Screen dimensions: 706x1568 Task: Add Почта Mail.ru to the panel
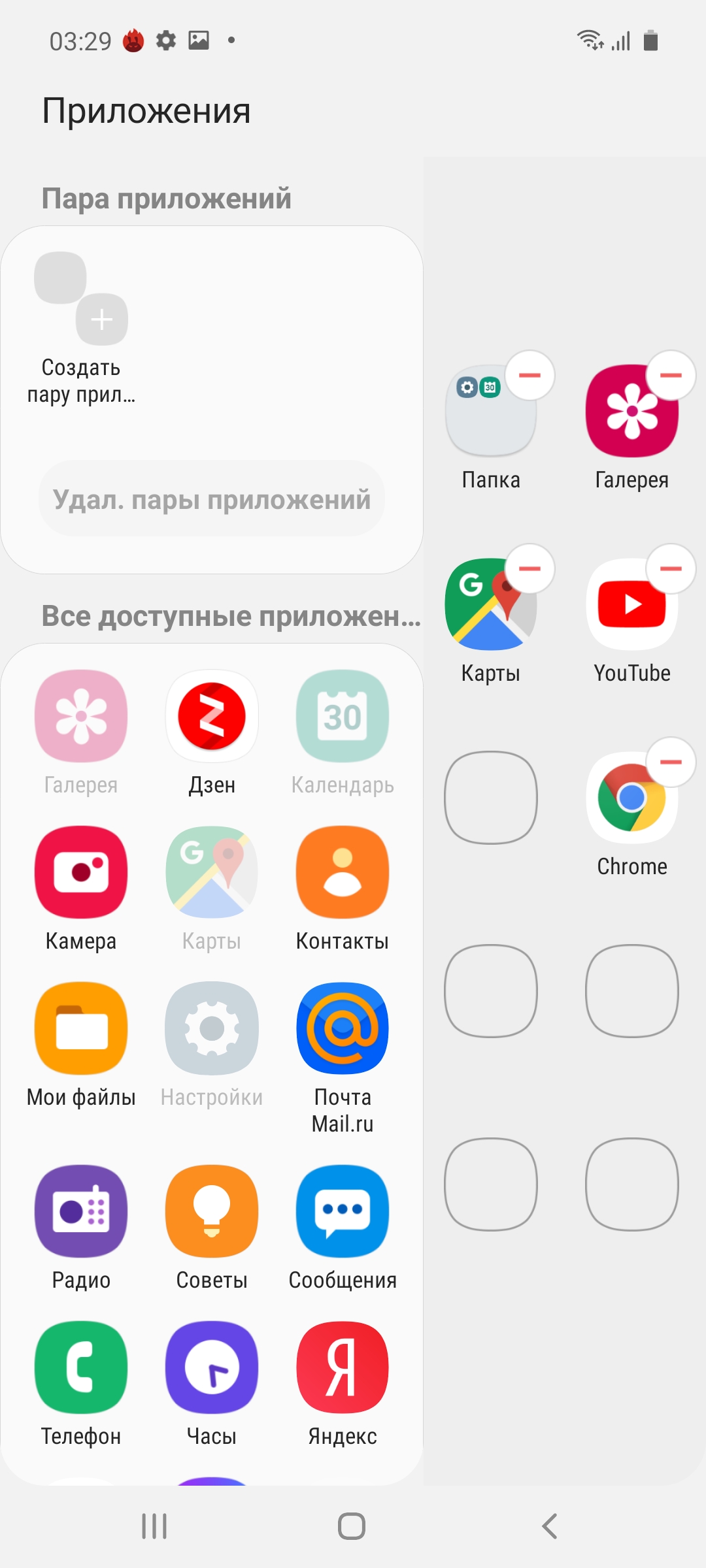(x=343, y=1029)
